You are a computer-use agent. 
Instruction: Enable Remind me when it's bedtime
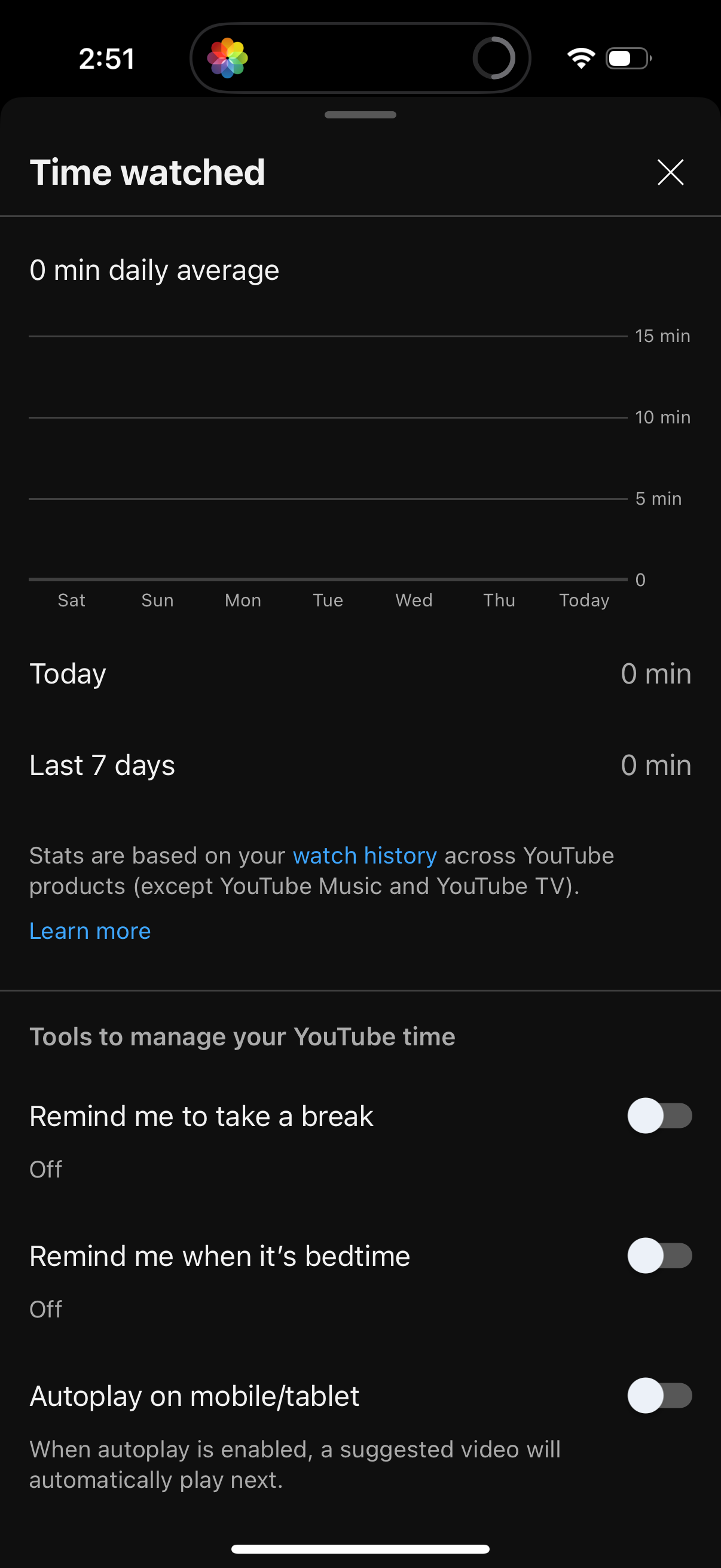(659, 1256)
